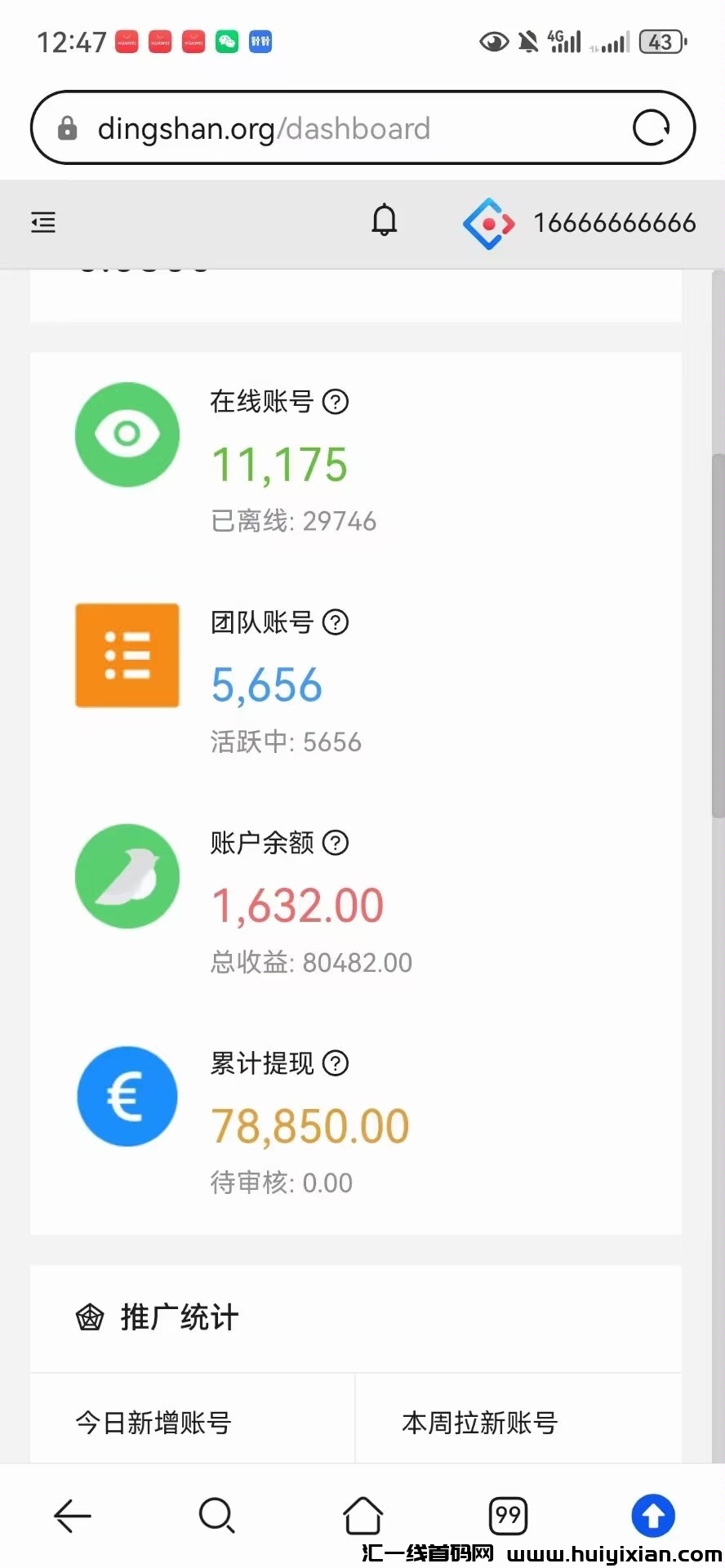Go back in the browser
The height and width of the screenshot is (1568, 725).
point(73,1516)
